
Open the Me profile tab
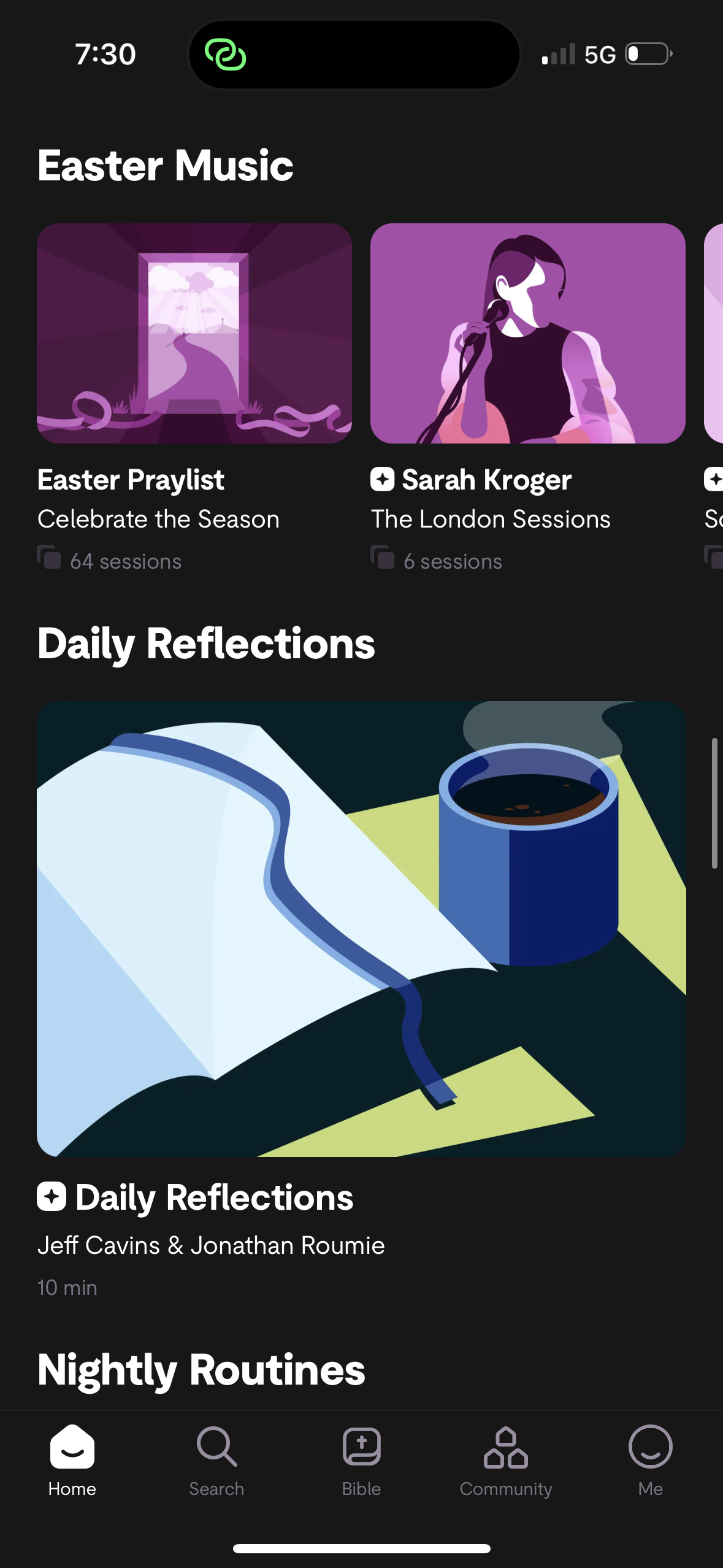(x=650, y=1459)
